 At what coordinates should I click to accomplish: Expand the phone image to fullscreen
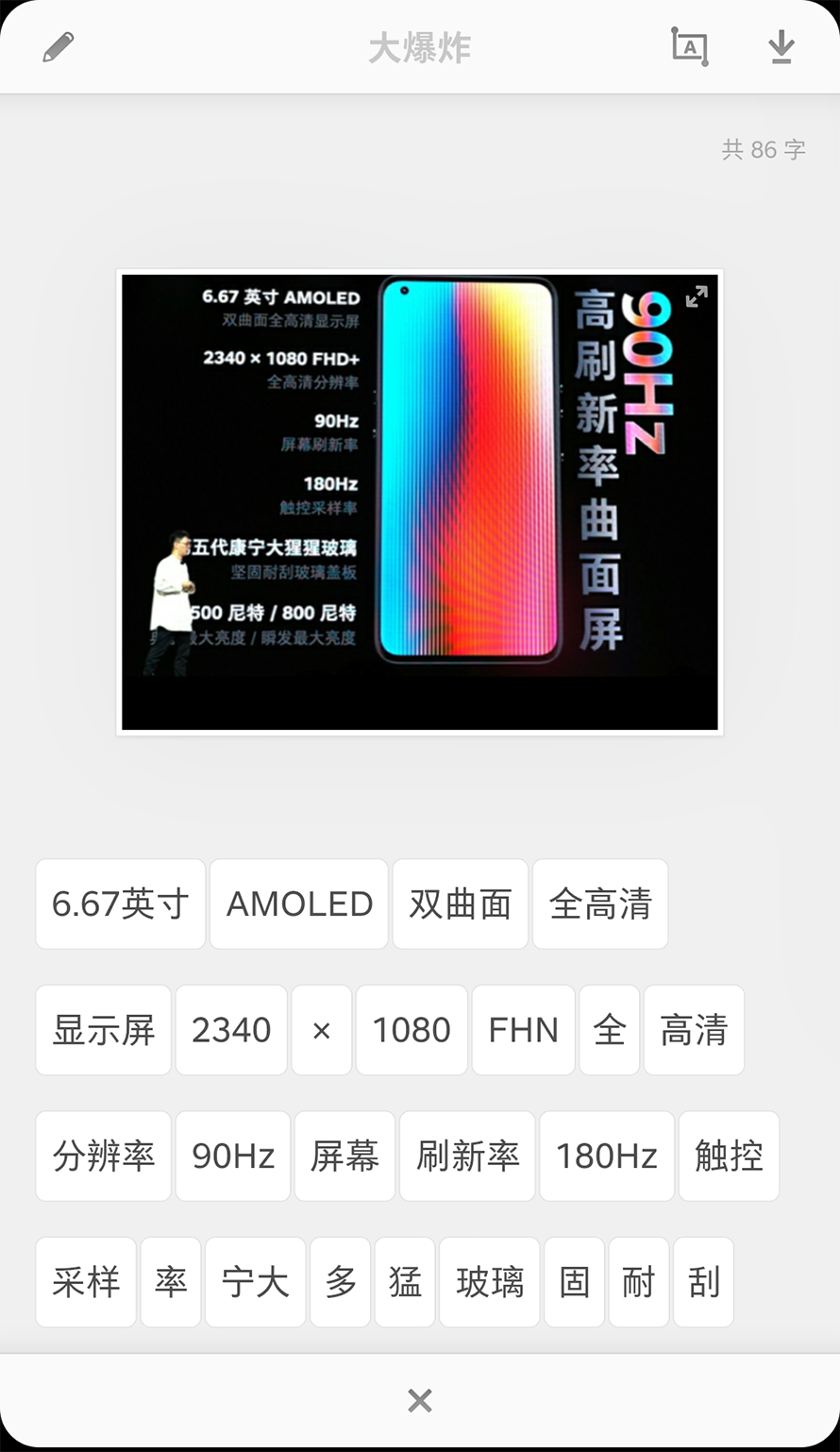click(x=697, y=296)
